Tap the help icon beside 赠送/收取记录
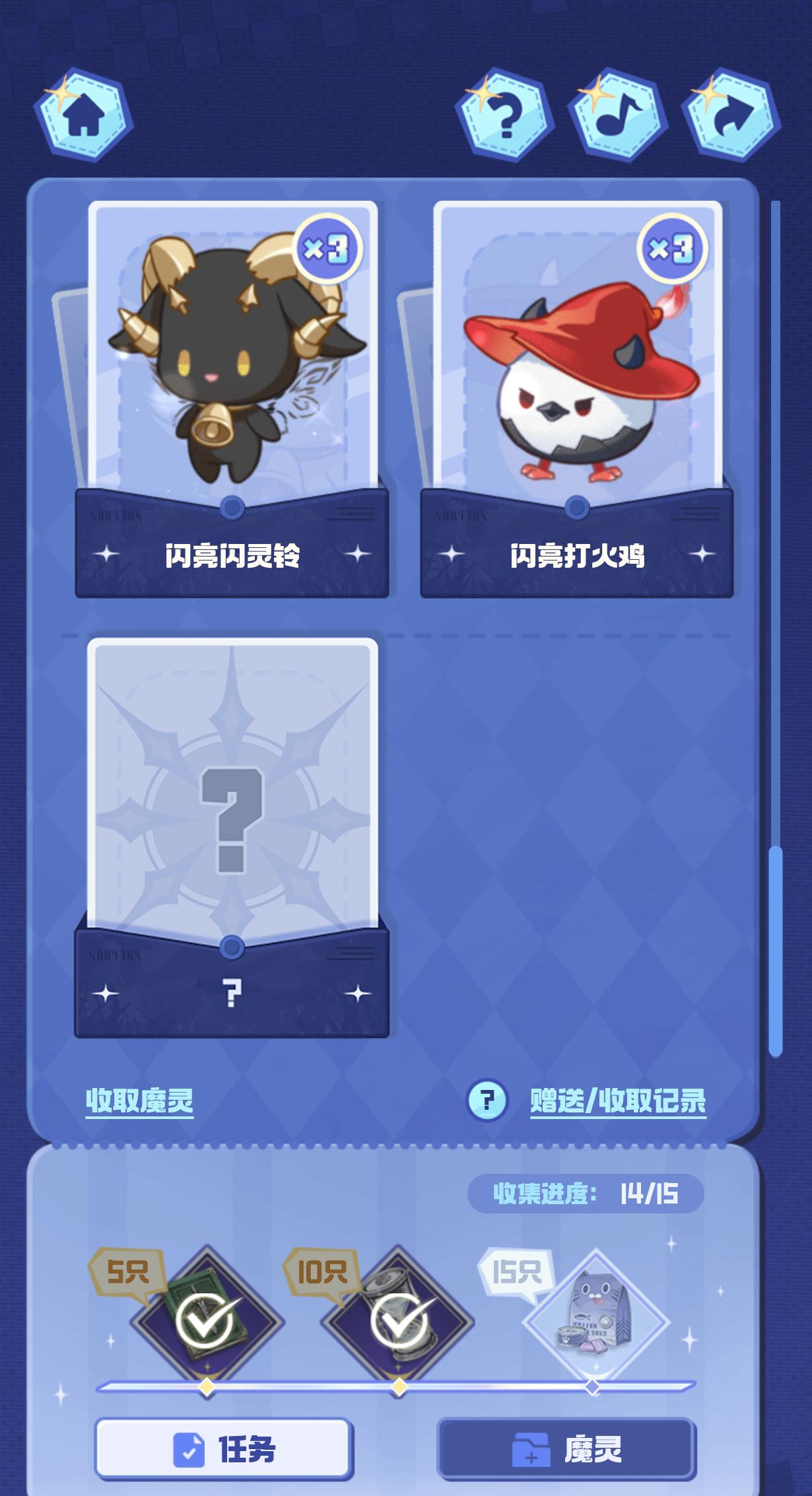Image resolution: width=812 pixels, height=1496 pixels. pos(487,1100)
